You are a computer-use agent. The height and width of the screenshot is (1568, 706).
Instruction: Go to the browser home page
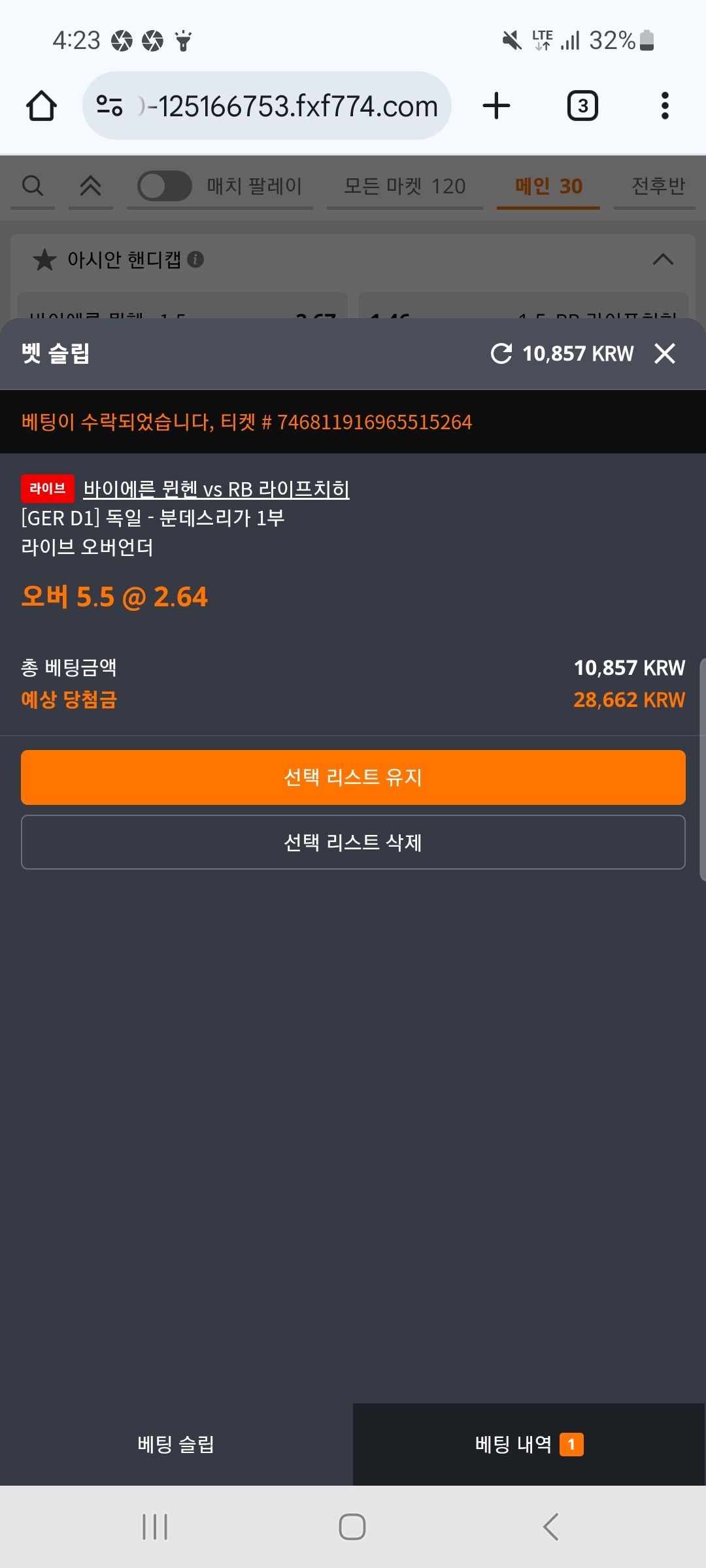point(41,106)
